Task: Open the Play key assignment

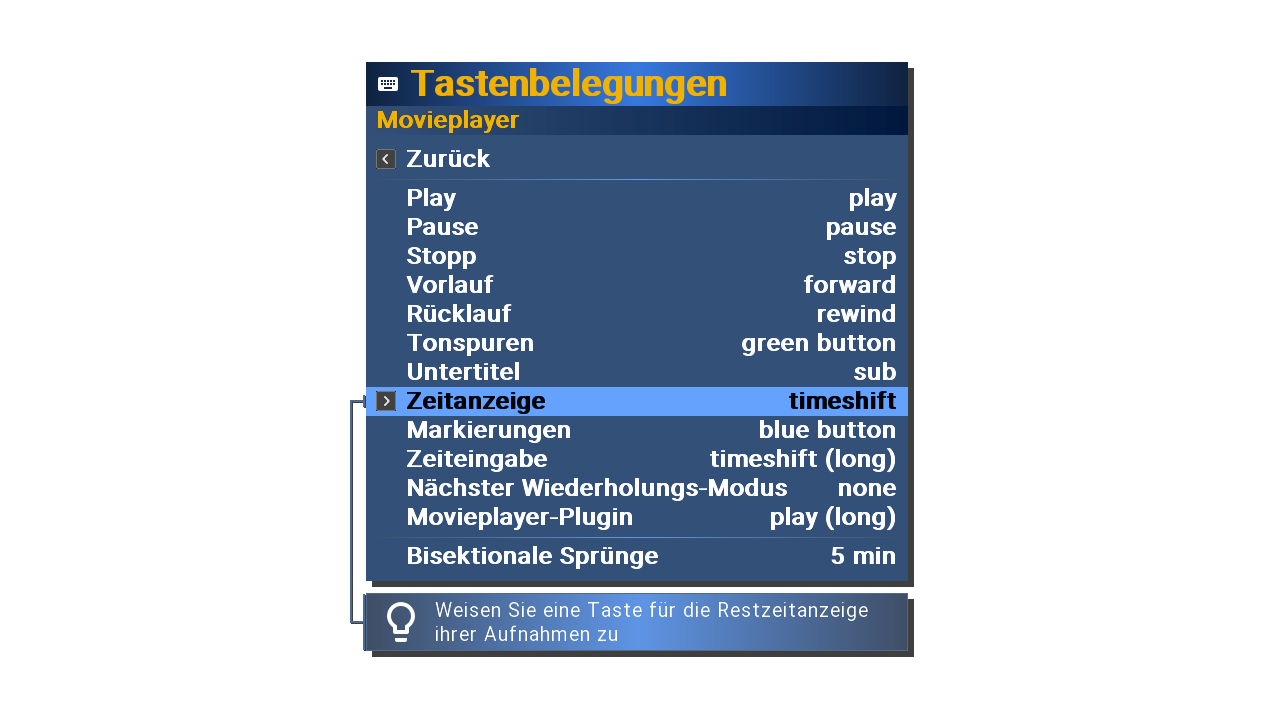Action: [636, 198]
